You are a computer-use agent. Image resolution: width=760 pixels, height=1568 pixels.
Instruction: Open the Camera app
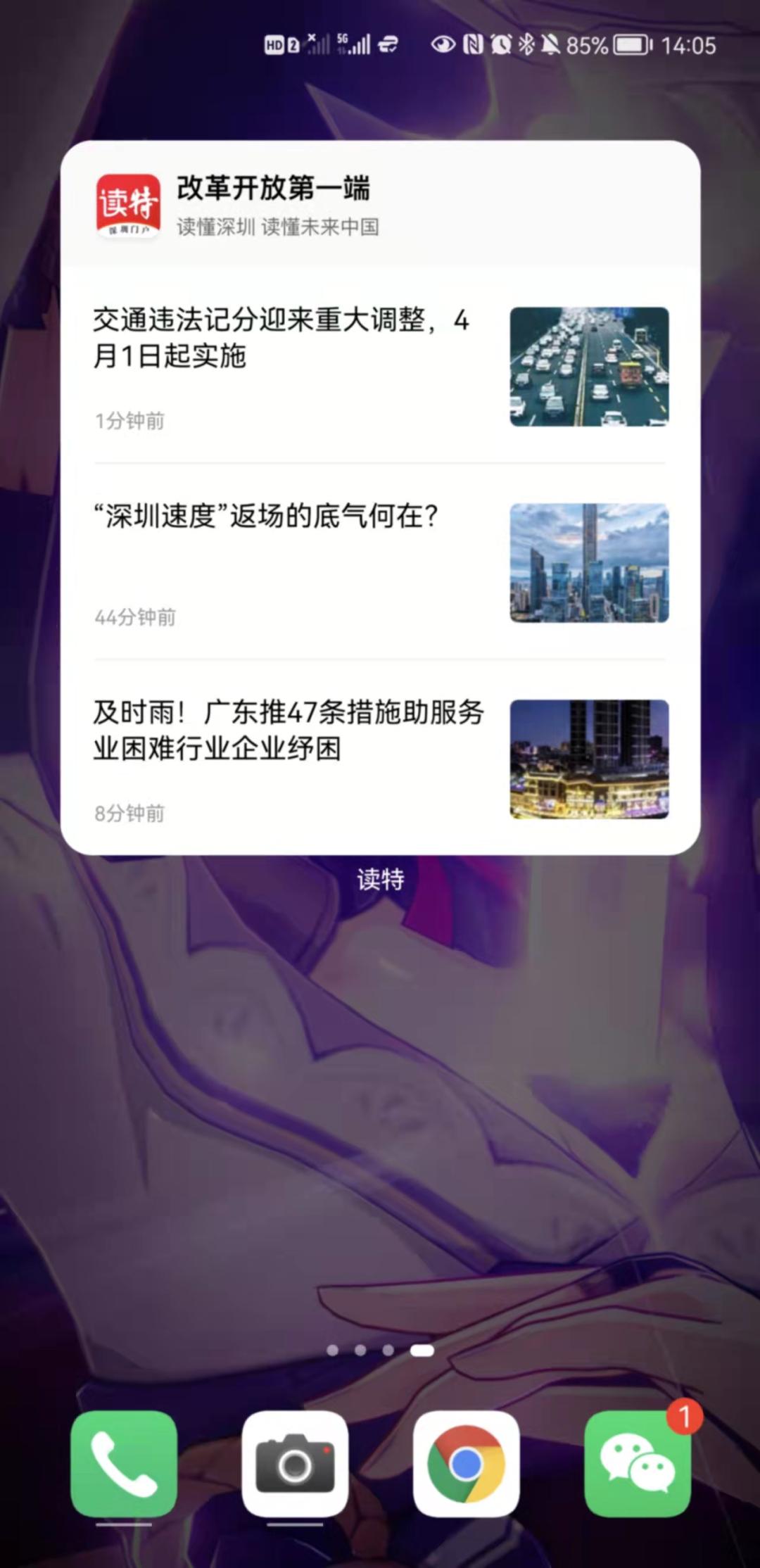click(x=295, y=1464)
